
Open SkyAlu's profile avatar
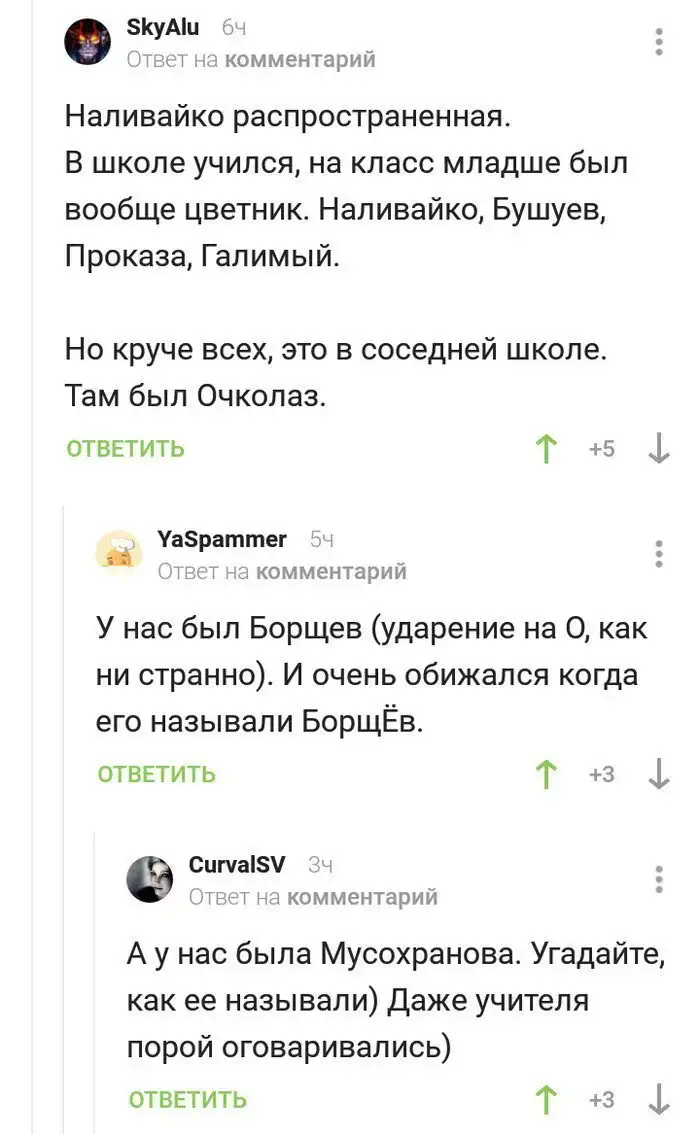[x=88, y=42]
